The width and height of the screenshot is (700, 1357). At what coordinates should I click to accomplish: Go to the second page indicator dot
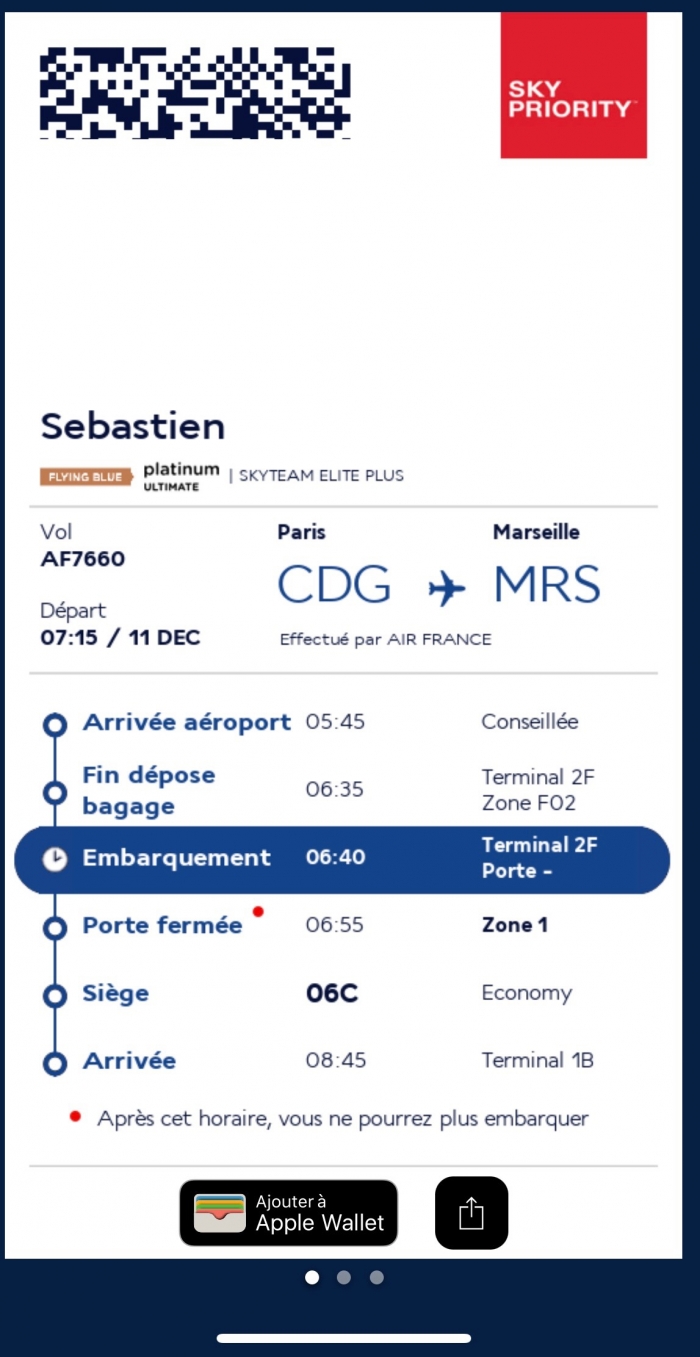344,1277
